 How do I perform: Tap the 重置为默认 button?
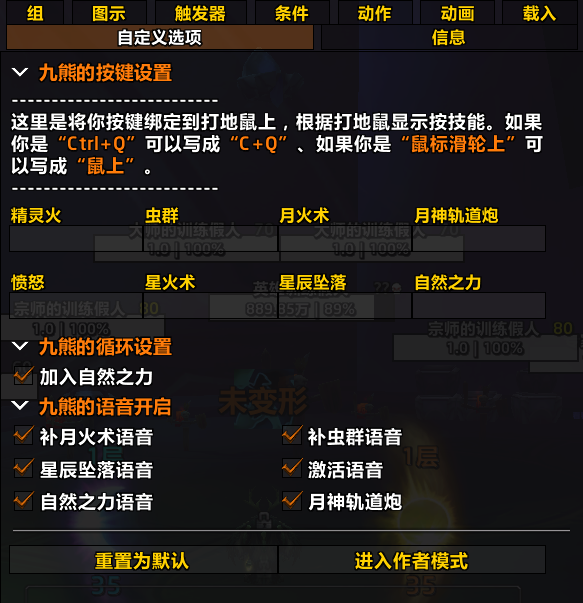pyautogui.click(x=143, y=560)
